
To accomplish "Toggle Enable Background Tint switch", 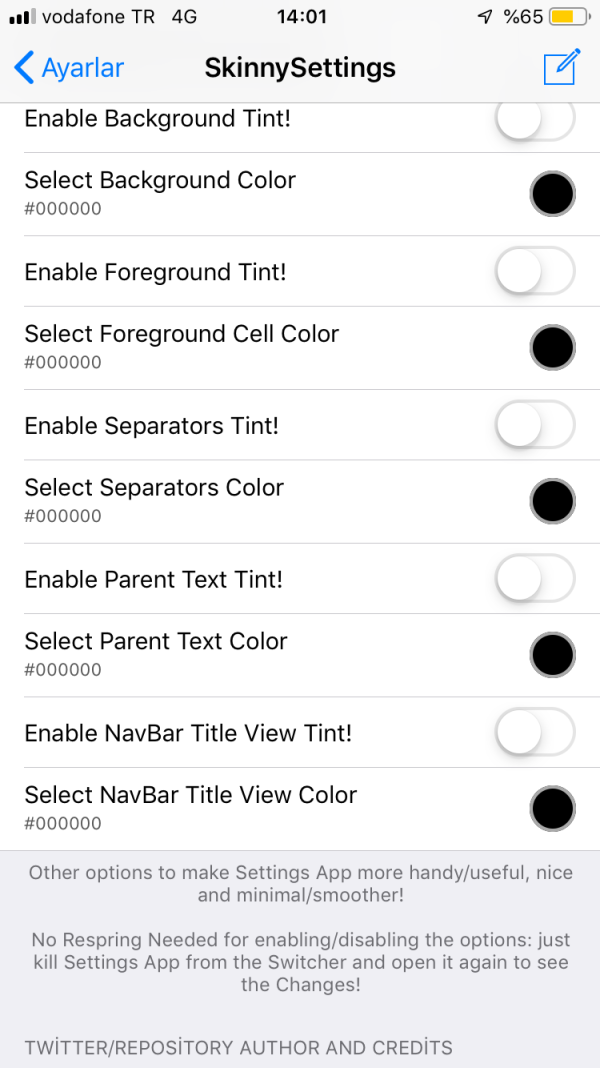I will pyautogui.click(x=535, y=120).
